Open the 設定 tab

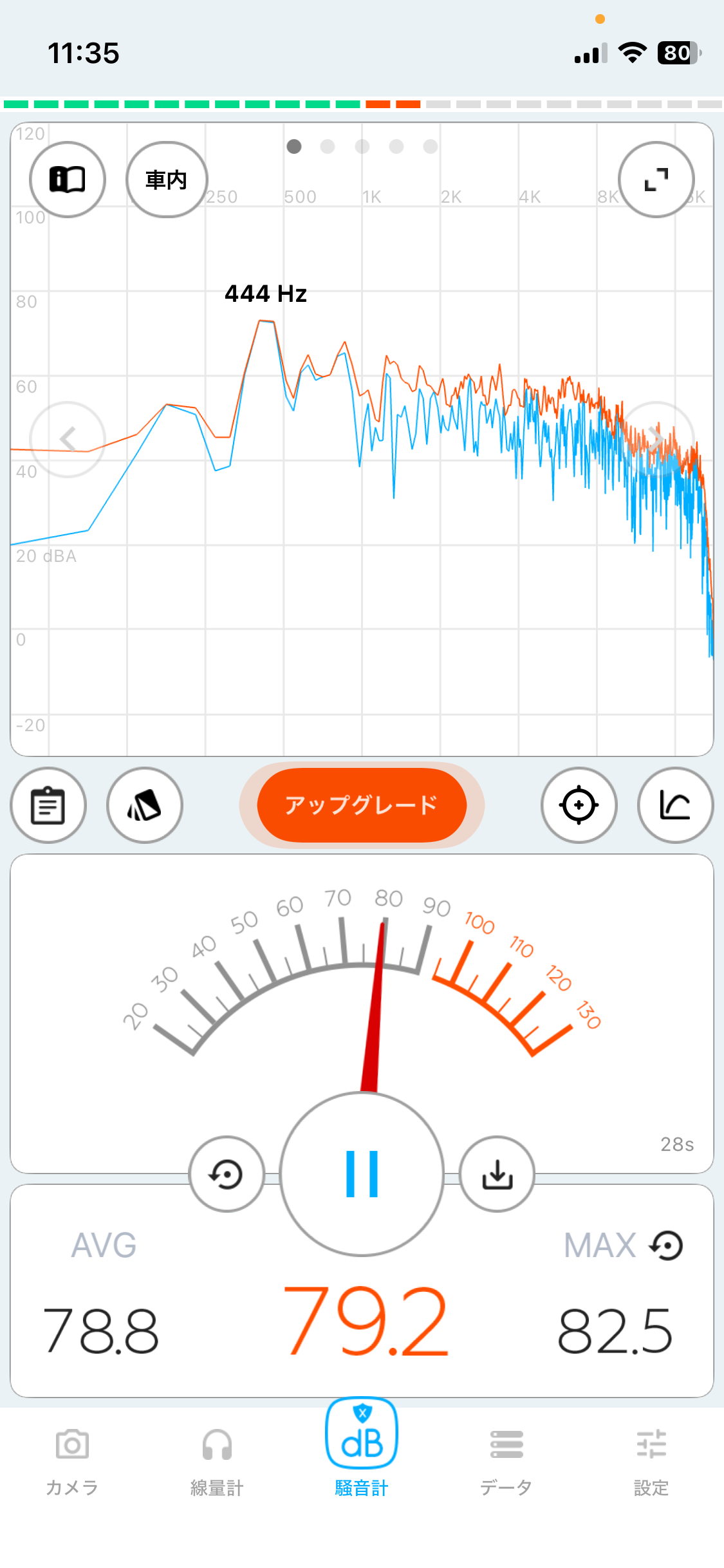[651, 1462]
